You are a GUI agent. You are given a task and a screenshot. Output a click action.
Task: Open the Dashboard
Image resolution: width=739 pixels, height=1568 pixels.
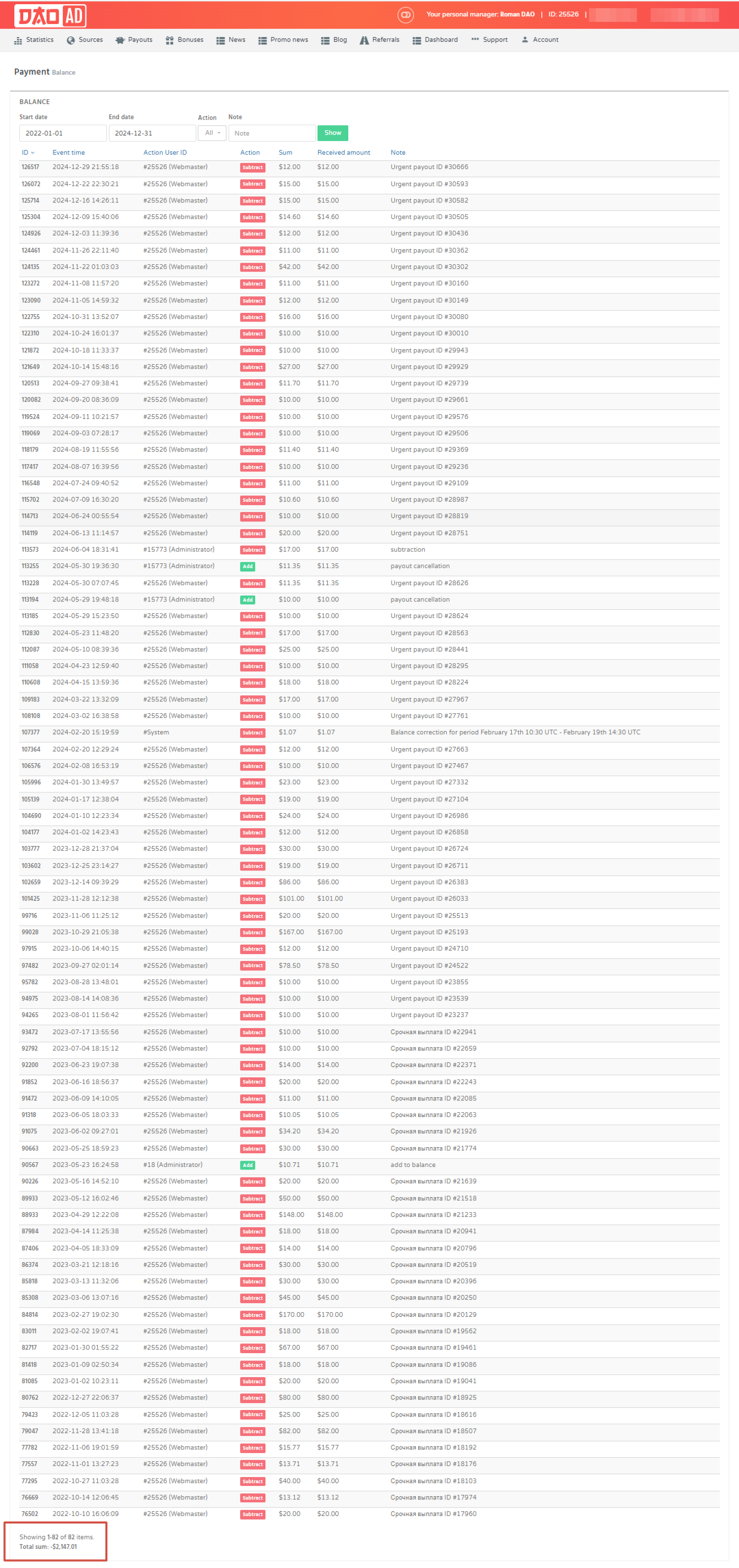click(435, 40)
